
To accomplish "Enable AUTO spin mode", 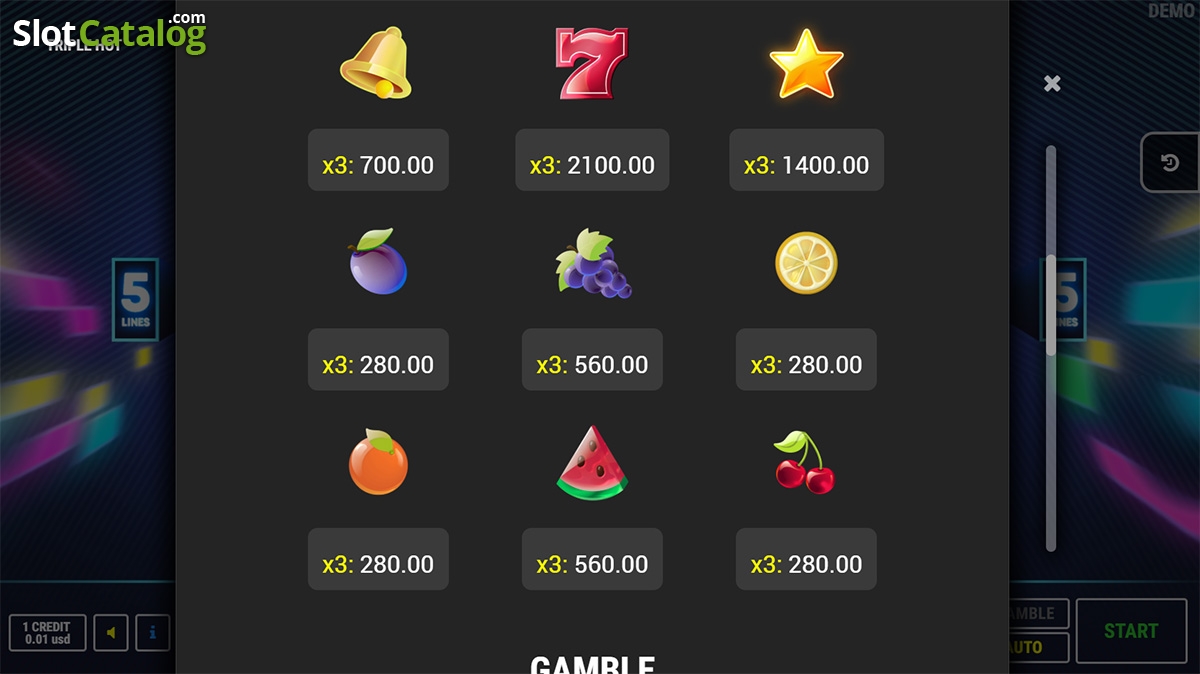I will (x=1039, y=647).
